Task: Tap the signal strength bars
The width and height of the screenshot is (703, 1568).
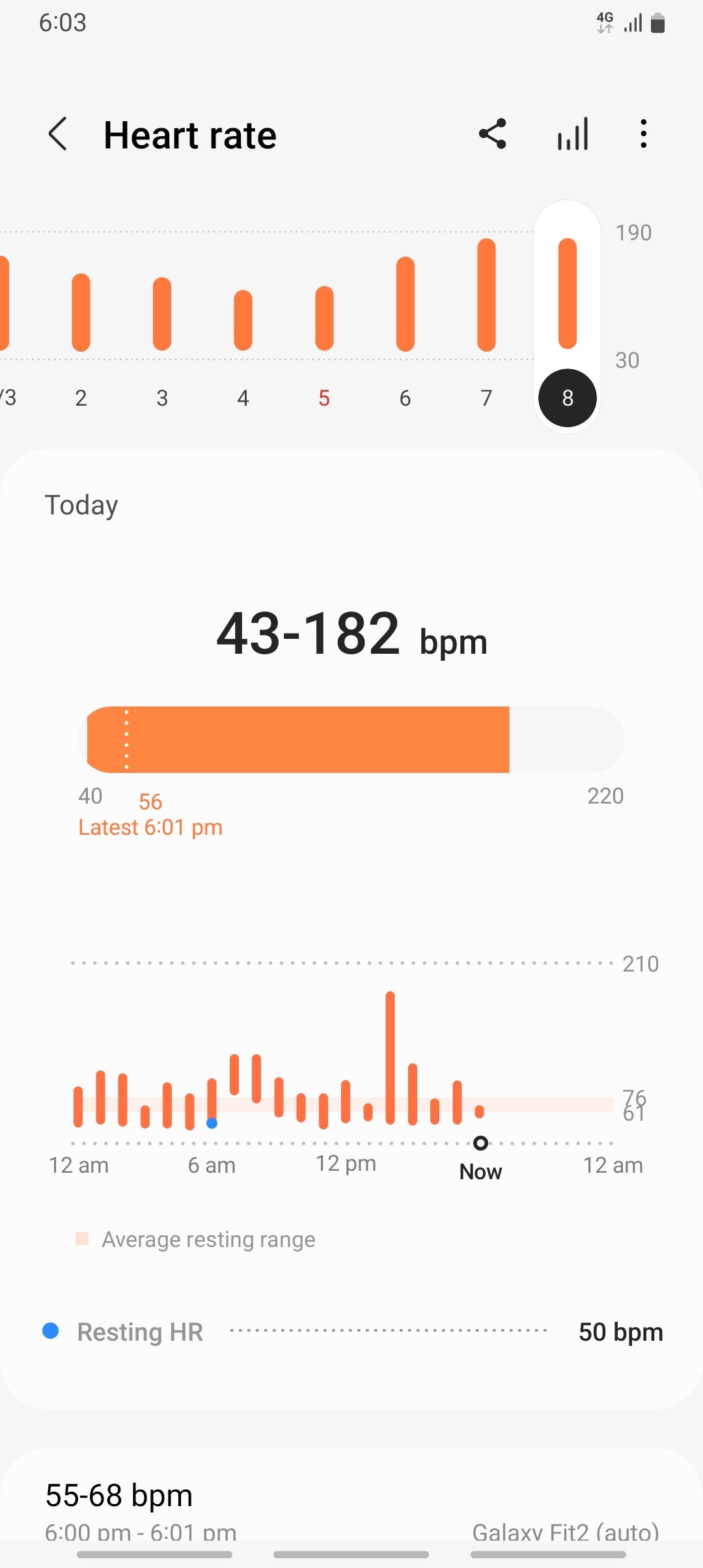Action: tap(631, 21)
